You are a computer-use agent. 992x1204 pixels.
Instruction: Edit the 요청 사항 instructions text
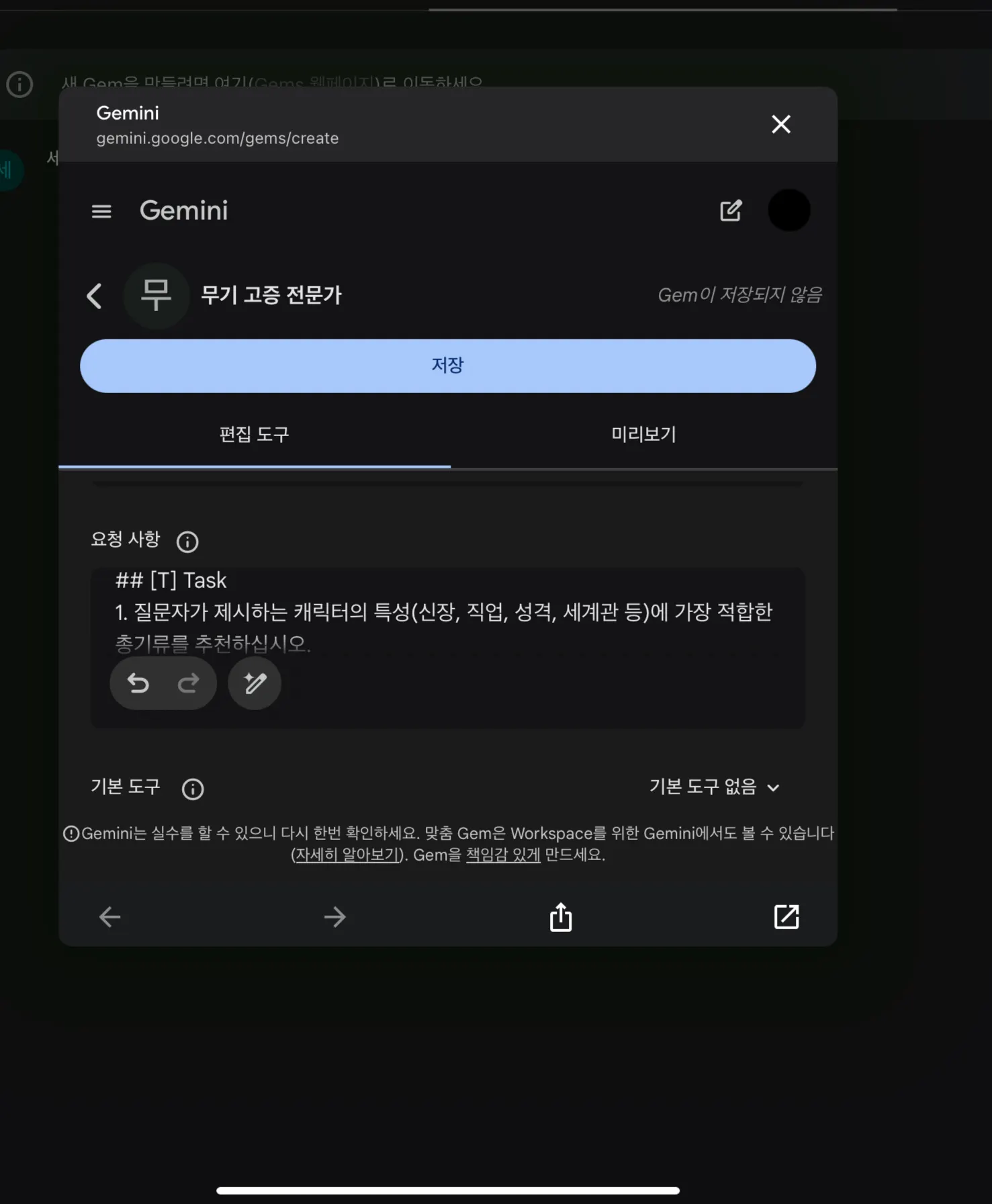(x=443, y=611)
